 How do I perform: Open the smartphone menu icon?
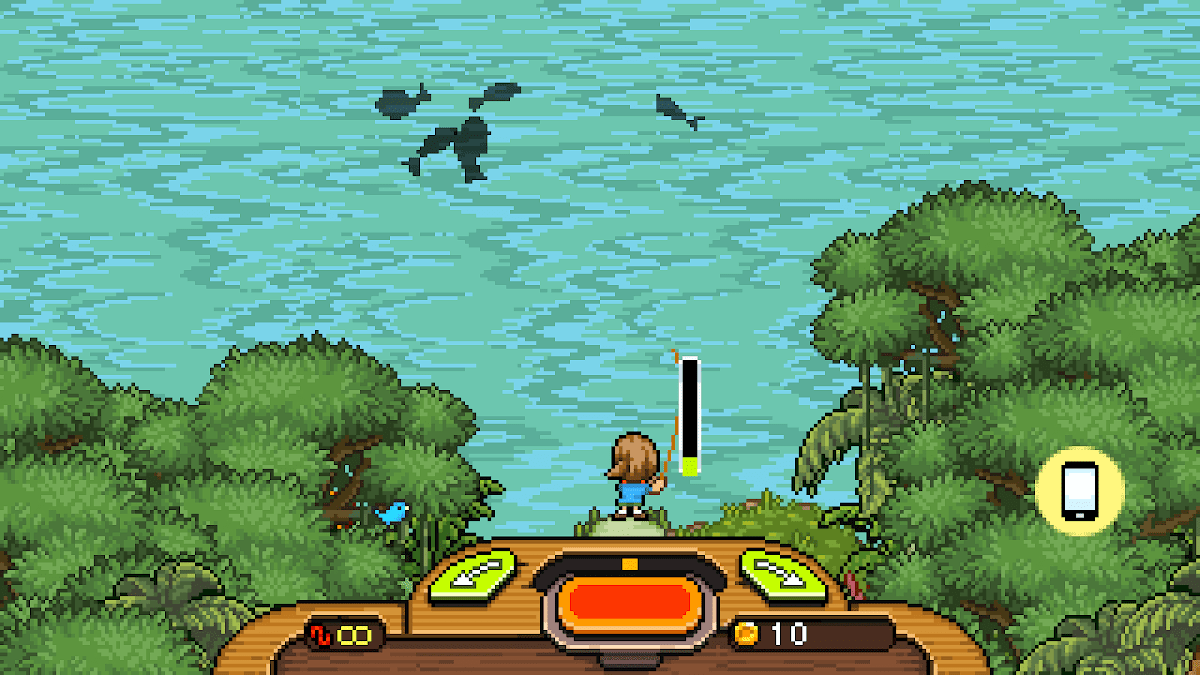(x=1080, y=490)
